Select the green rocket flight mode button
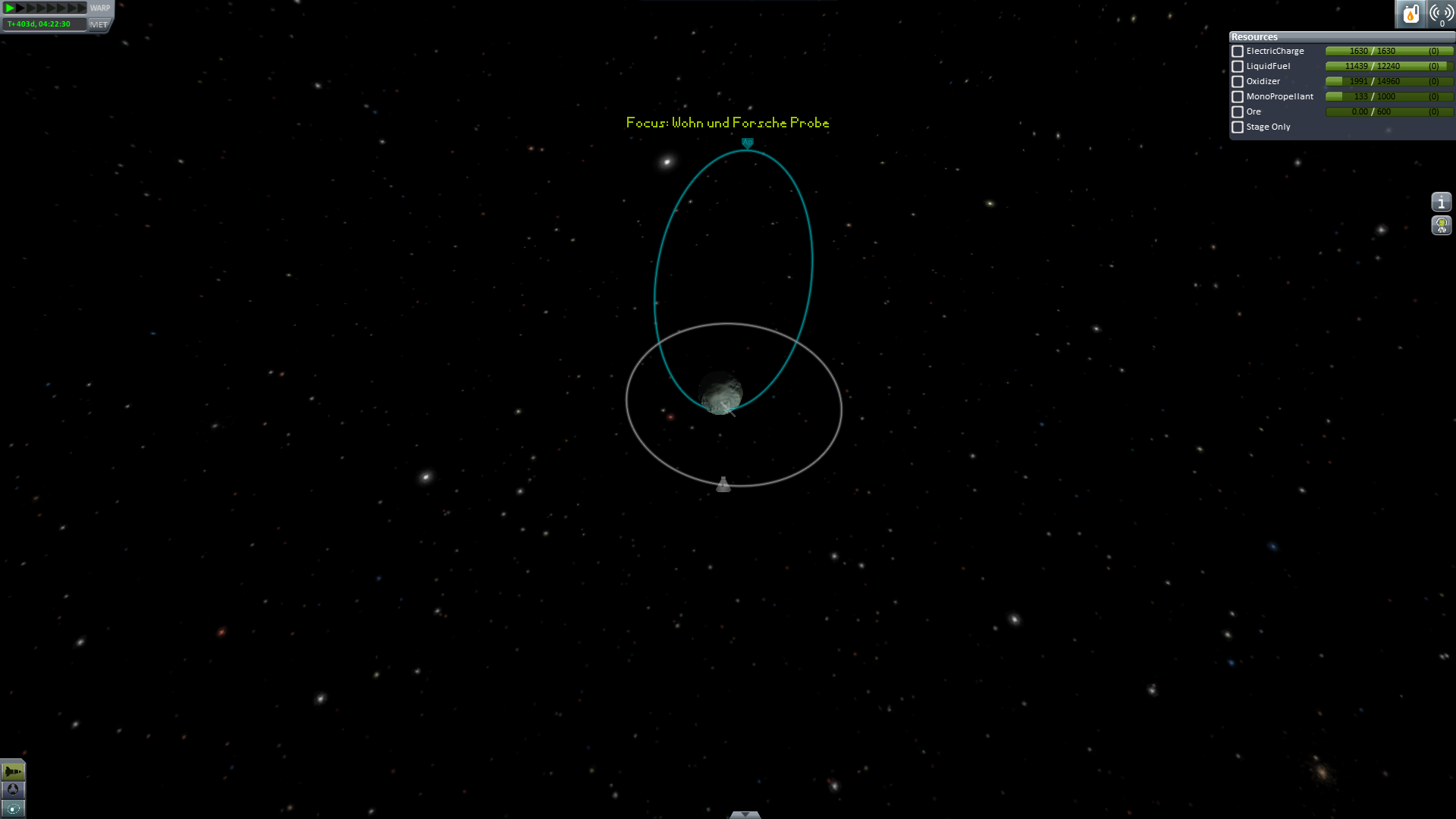Viewport: 1456px width, 819px height. pos(13,771)
